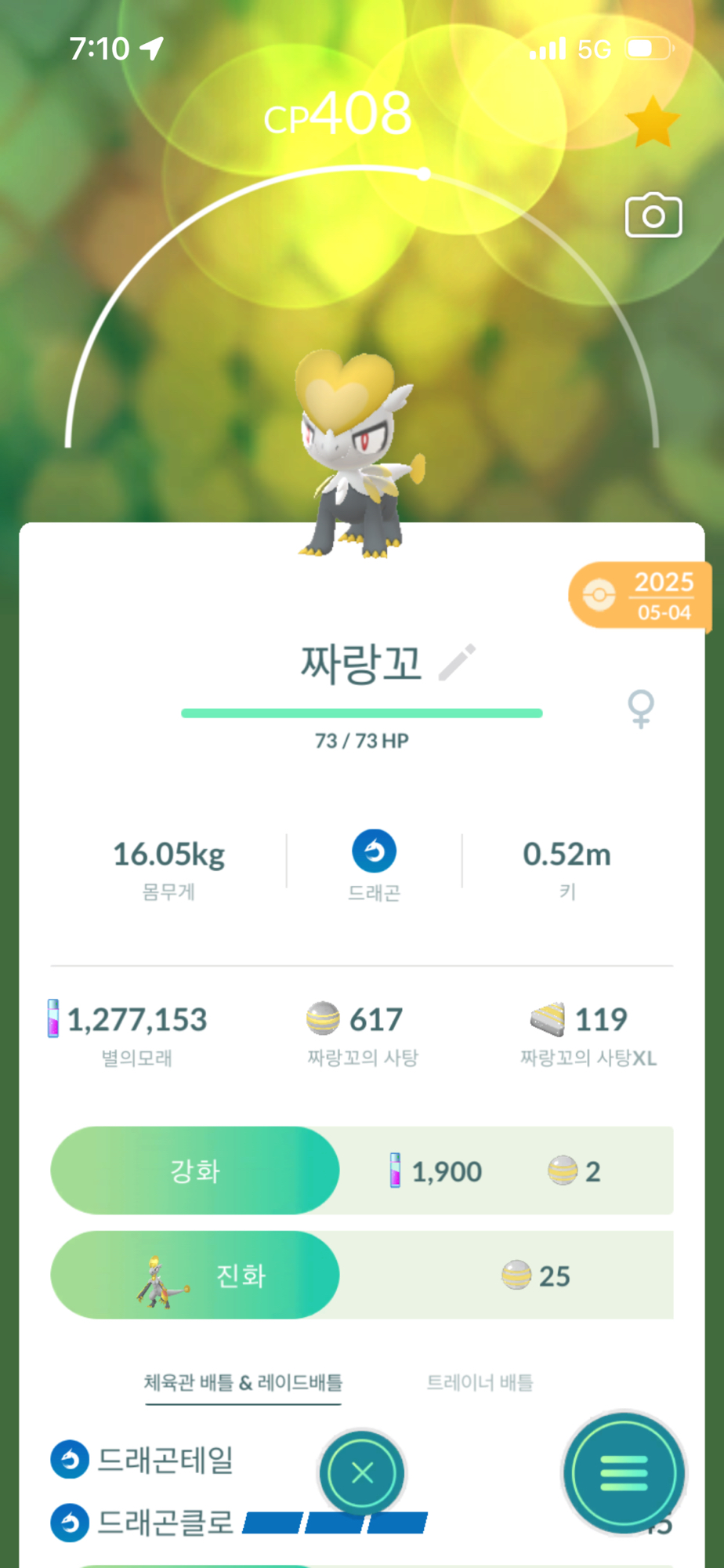The height and width of the screenshot is (1568, 724).
Task: Tap the 강화 power-up button
Action: pyautogui.click(x=195, y=1171)
